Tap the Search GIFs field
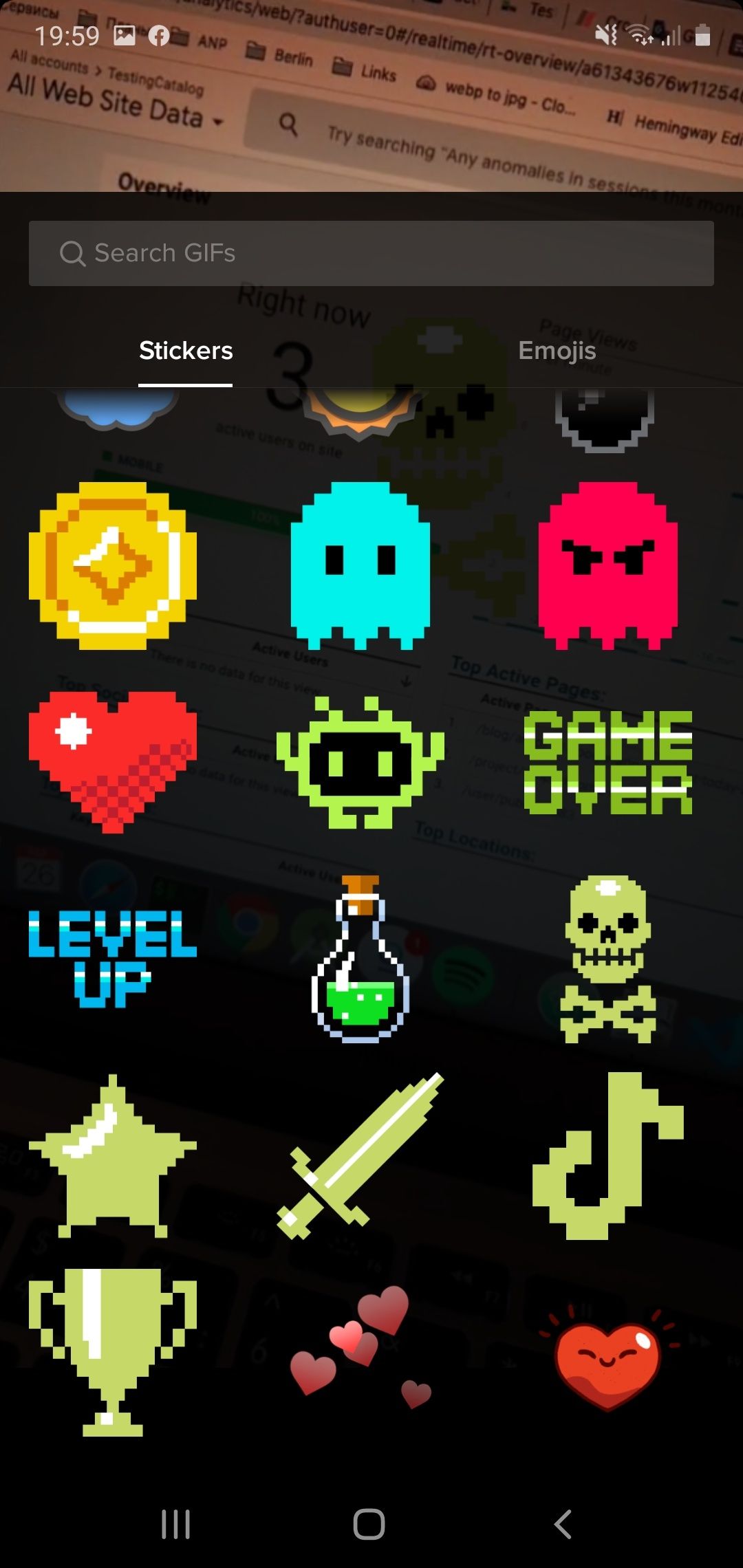 coord(371,253)
